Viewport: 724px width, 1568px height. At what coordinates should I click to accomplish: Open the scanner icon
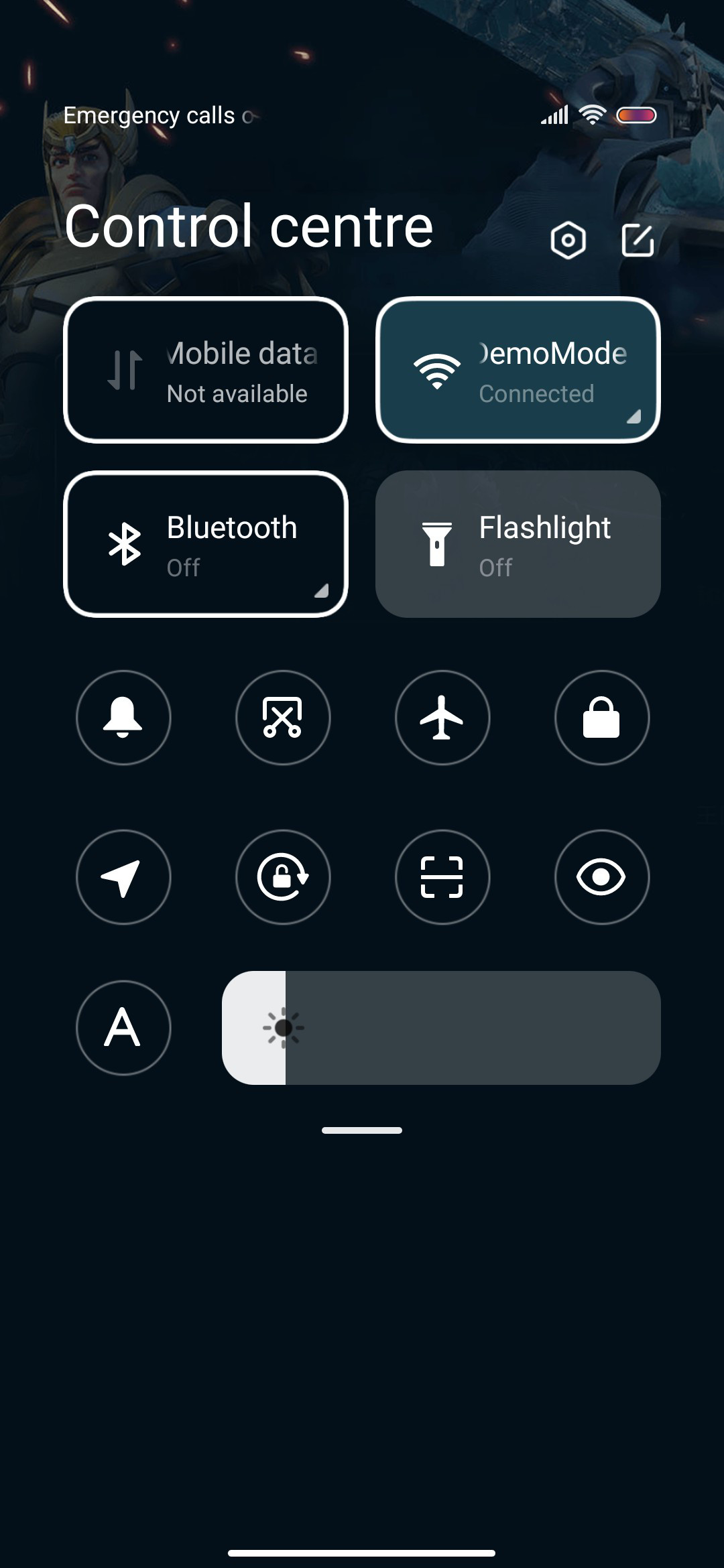442,877
